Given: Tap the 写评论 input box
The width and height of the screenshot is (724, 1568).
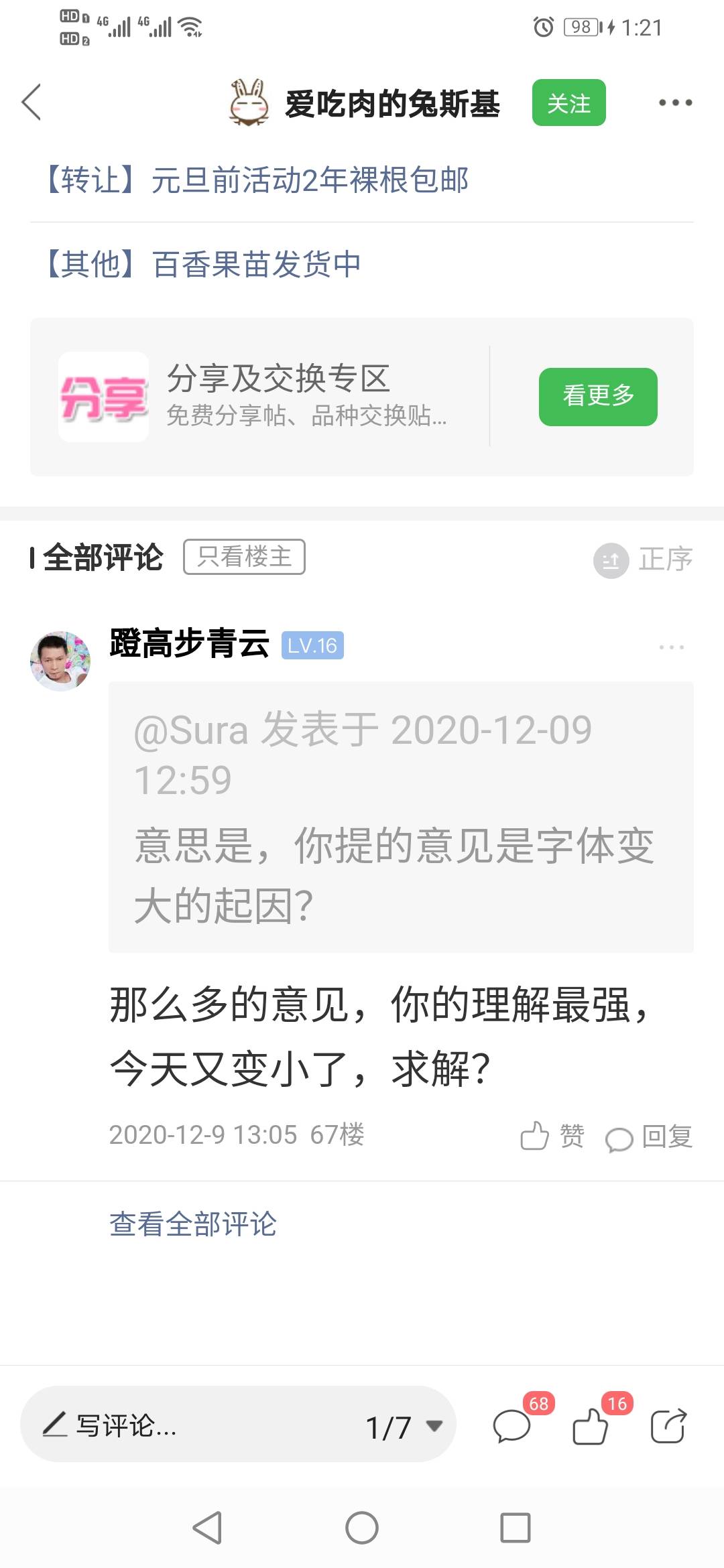Looking at the screenshot, I should point(188,1425).
